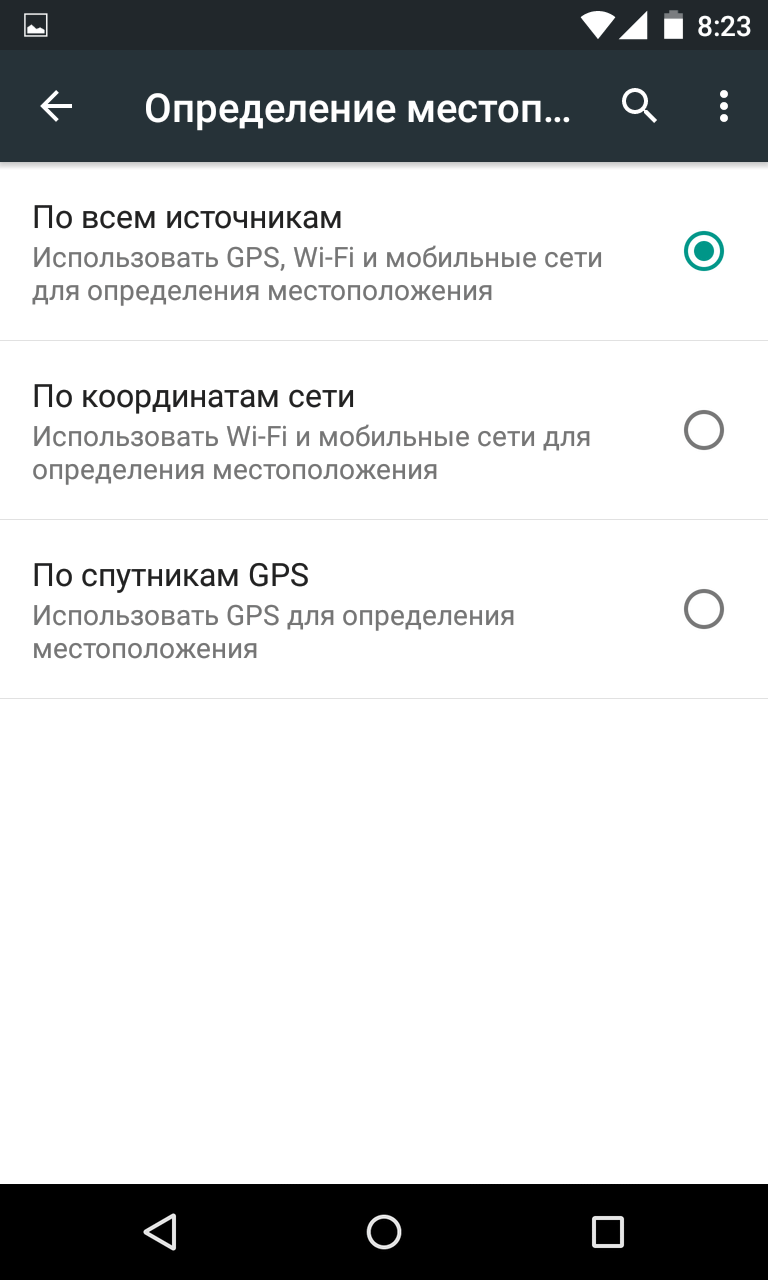
Task: Open recent apps from navigation bar
Action: [x=607, y=1232]
